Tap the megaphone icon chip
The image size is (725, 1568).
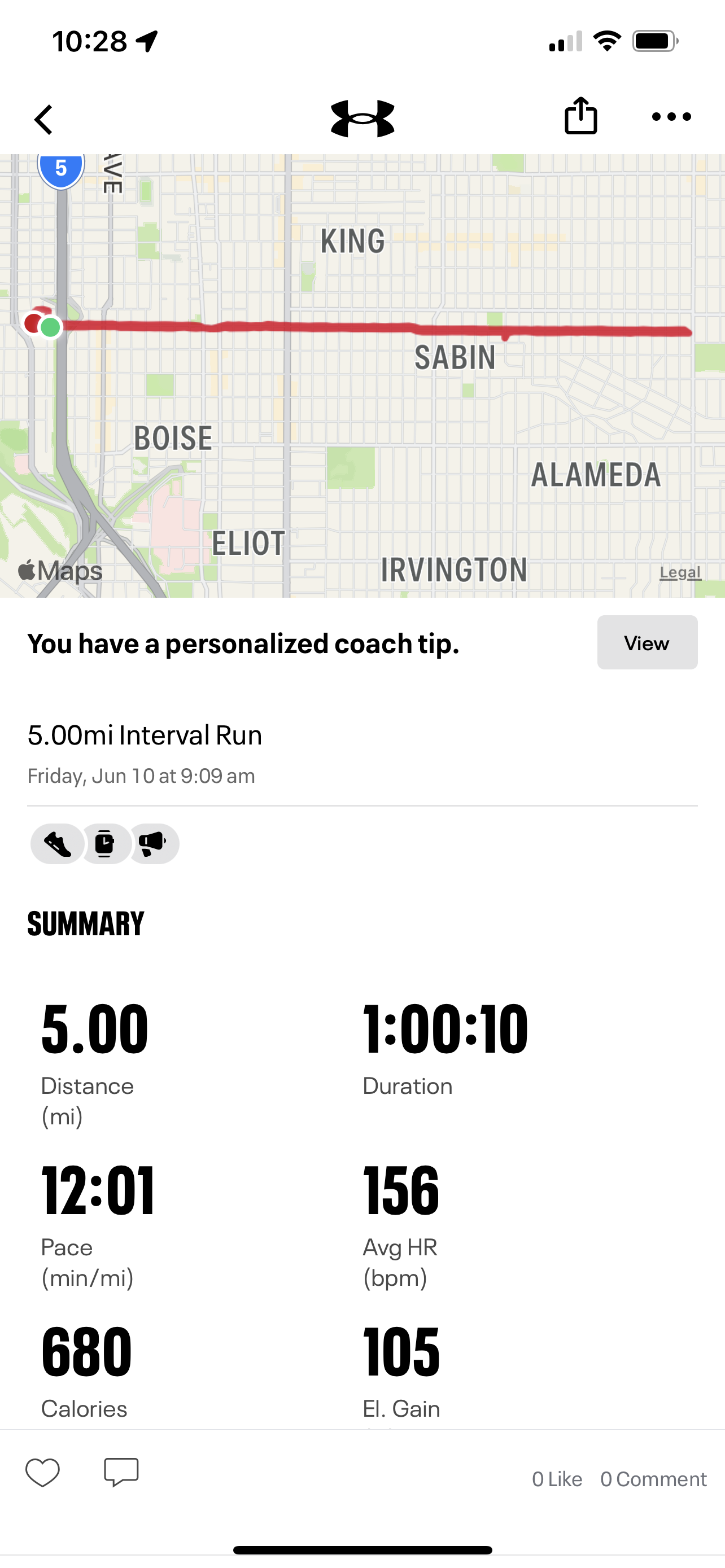coord(152,844)
